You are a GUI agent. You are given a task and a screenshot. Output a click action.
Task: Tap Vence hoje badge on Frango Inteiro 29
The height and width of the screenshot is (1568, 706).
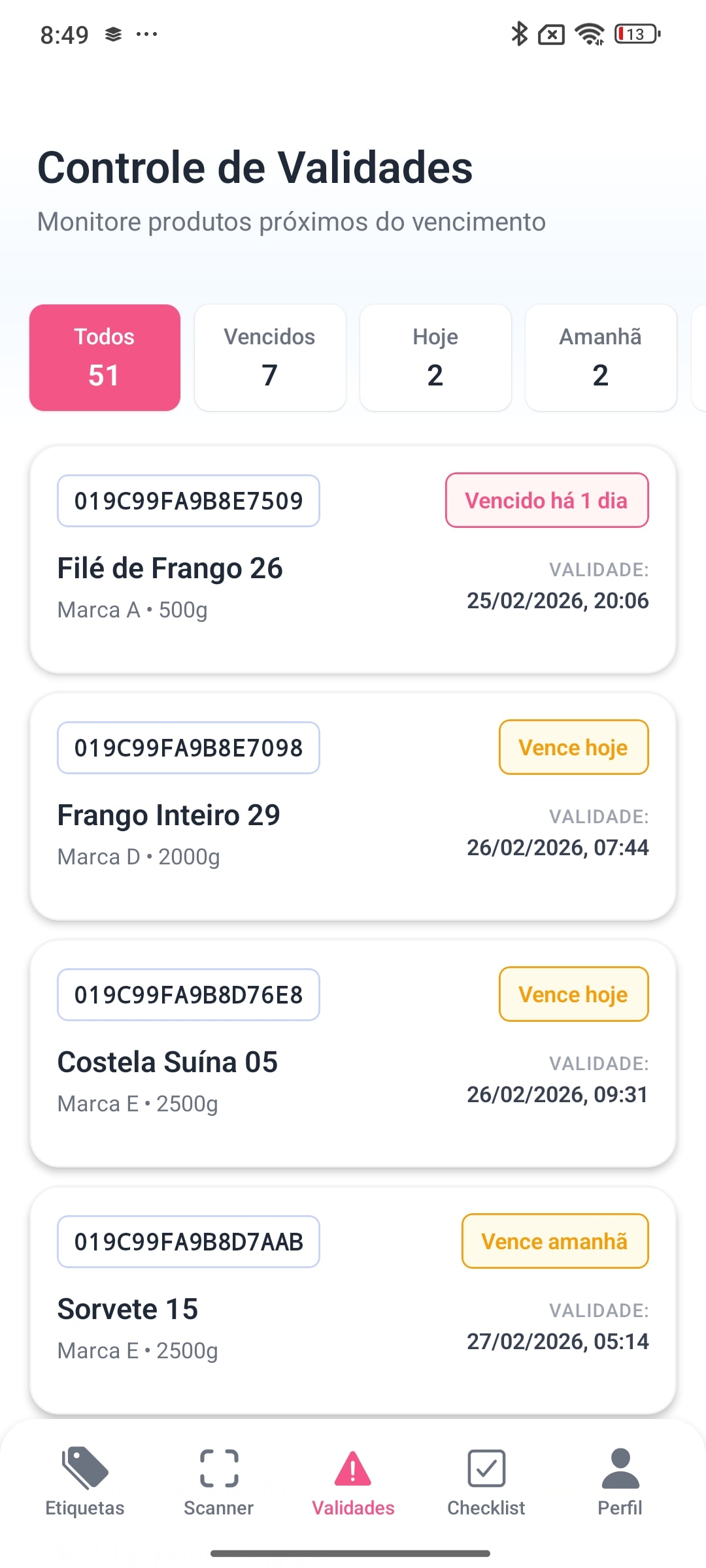[573, 747]
